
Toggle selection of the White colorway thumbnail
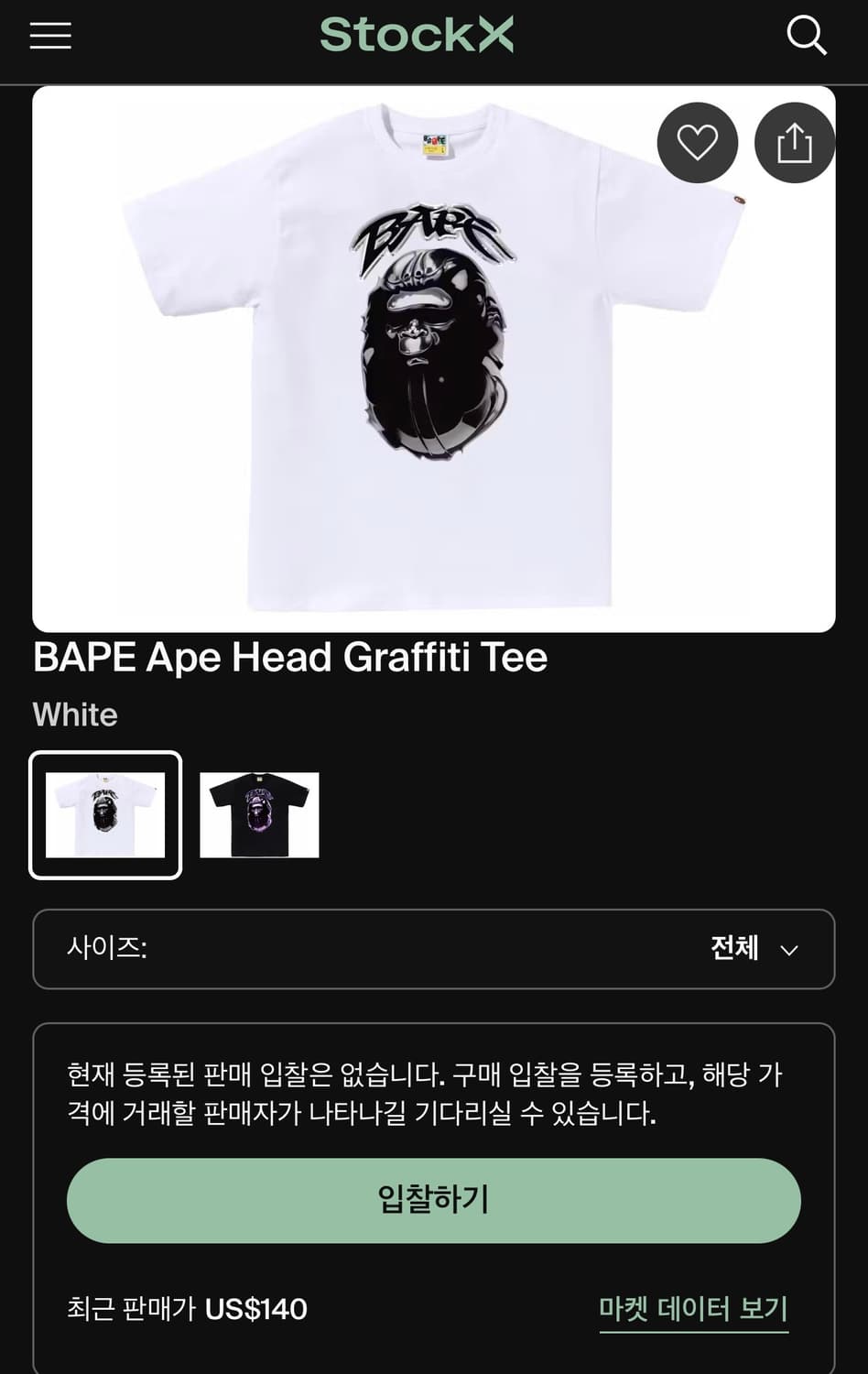click(105, 814)
